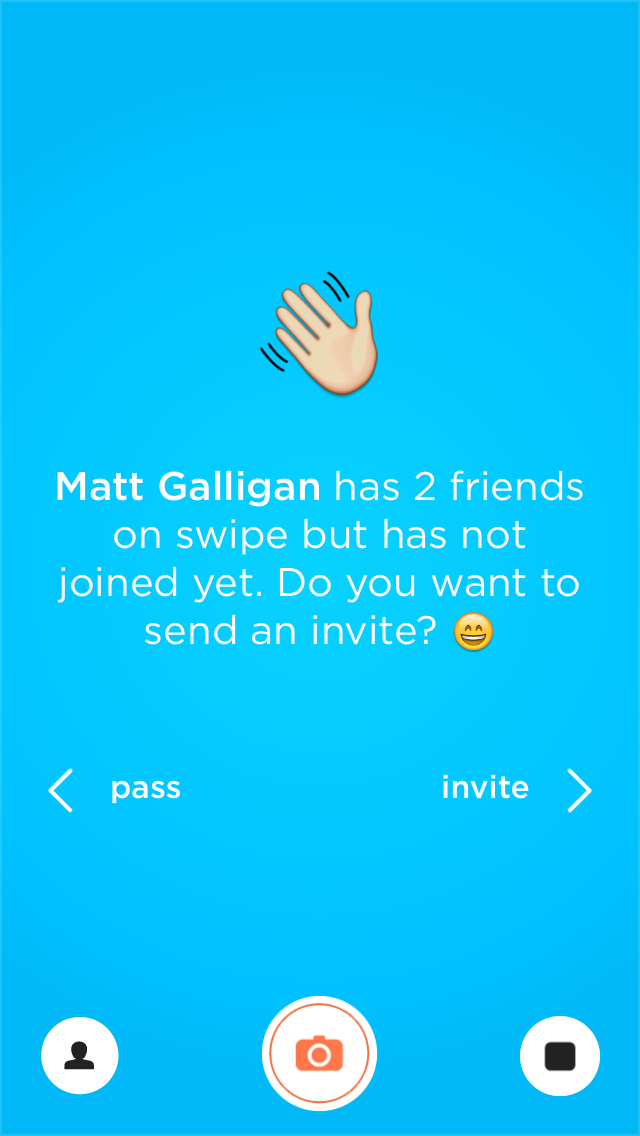This screenshot has width=640, height=1136.
Task: Tap the left chevron arrow
Action: (x=61, y=790)
